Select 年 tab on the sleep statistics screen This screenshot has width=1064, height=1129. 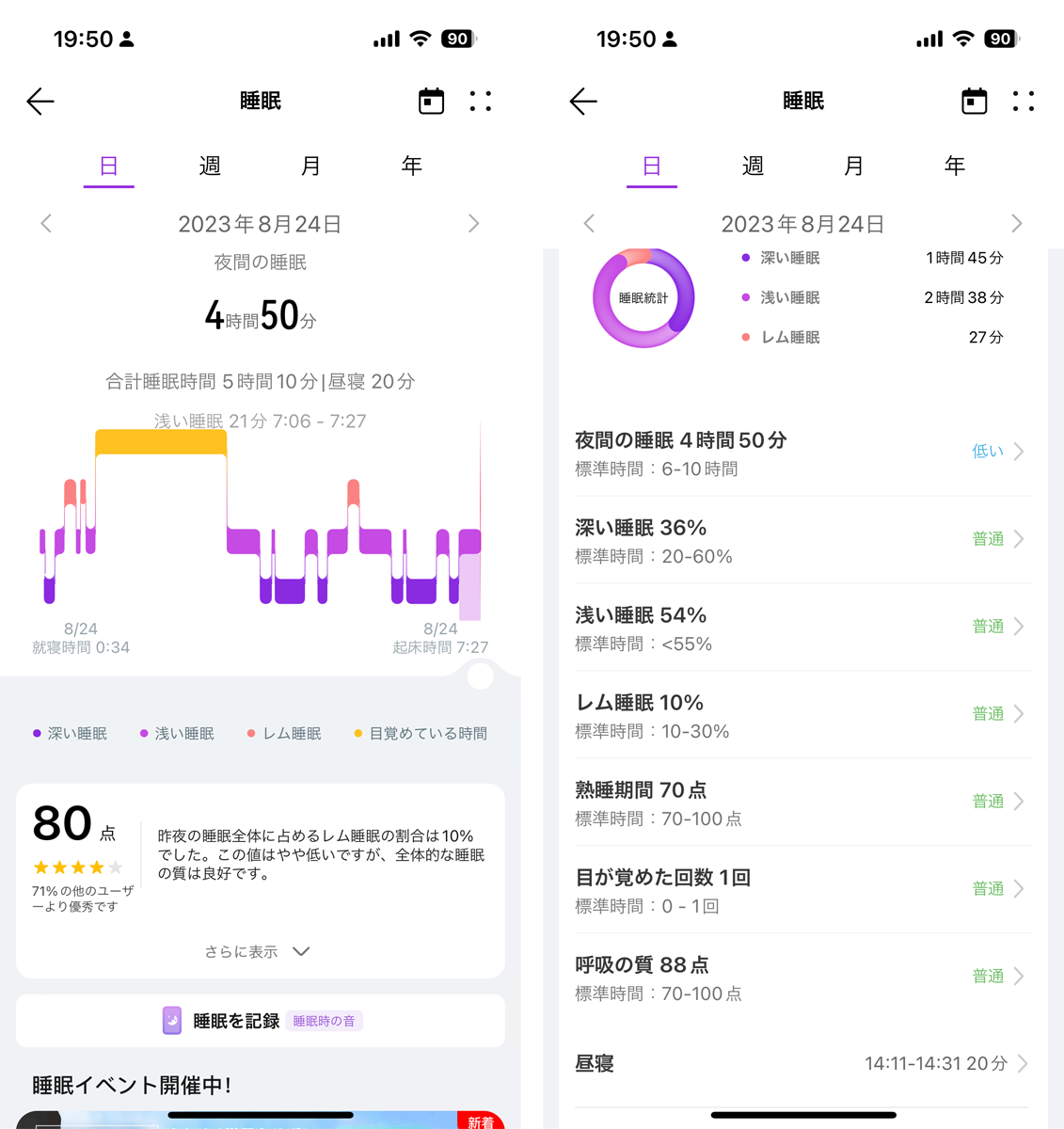[x=954, y=167]
